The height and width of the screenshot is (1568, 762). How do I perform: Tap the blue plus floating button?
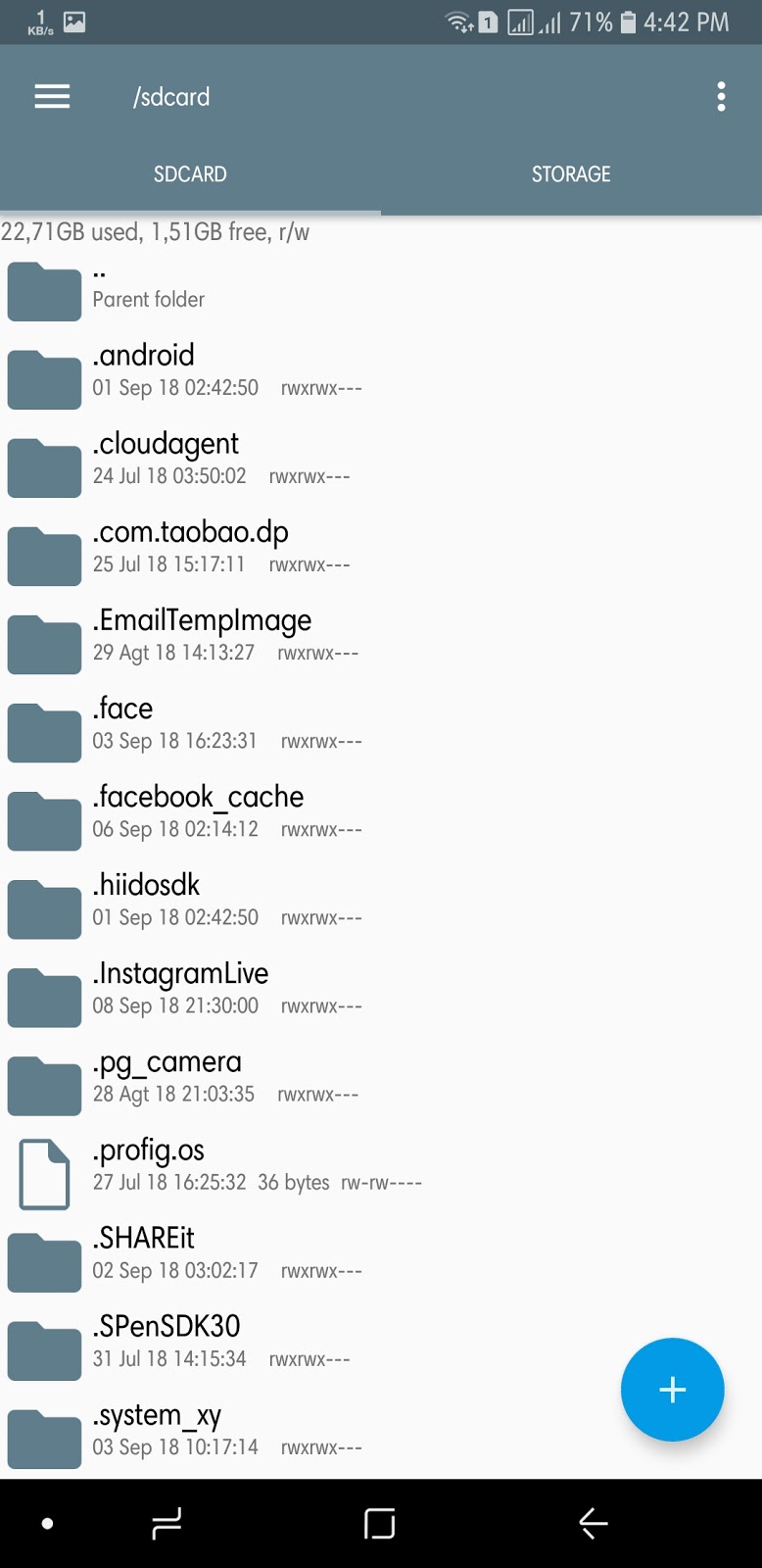pyautogui.click(x=672, y=1389)
